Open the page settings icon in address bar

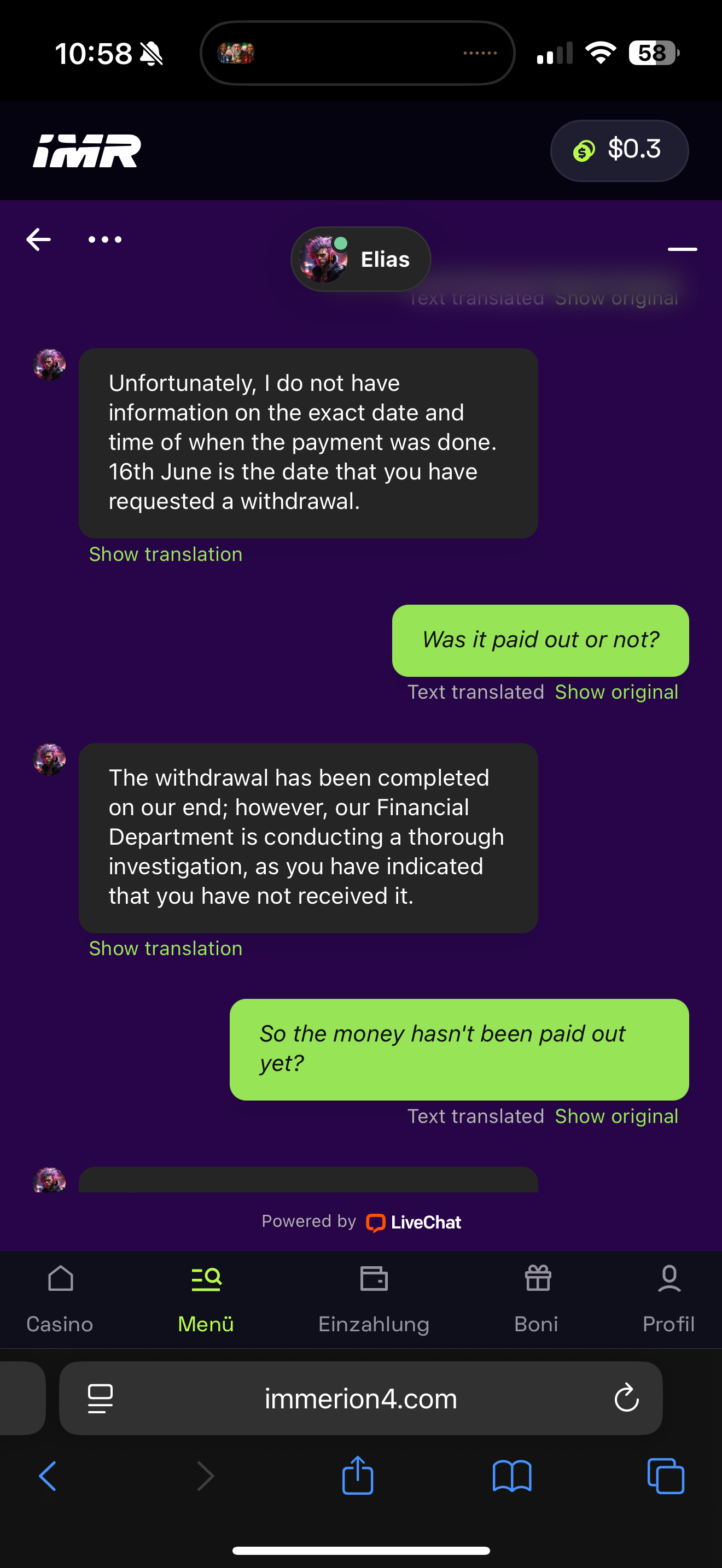(x=101, y=1398)
